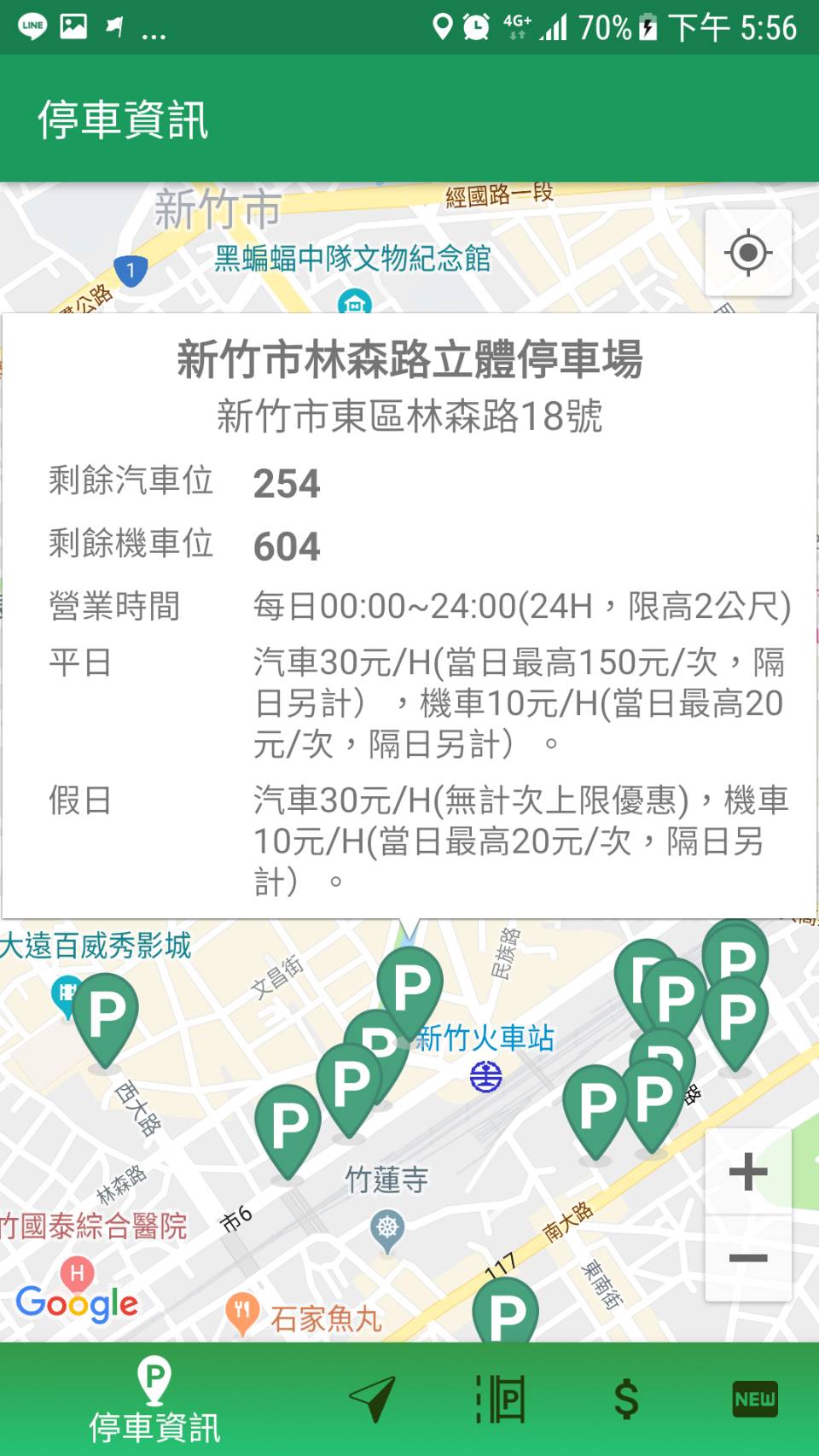Image resolution: width=819 pixels, height=1456 pixels.
Task: Center map on my location
Action: pyautogui.click(x=748, y=253)
